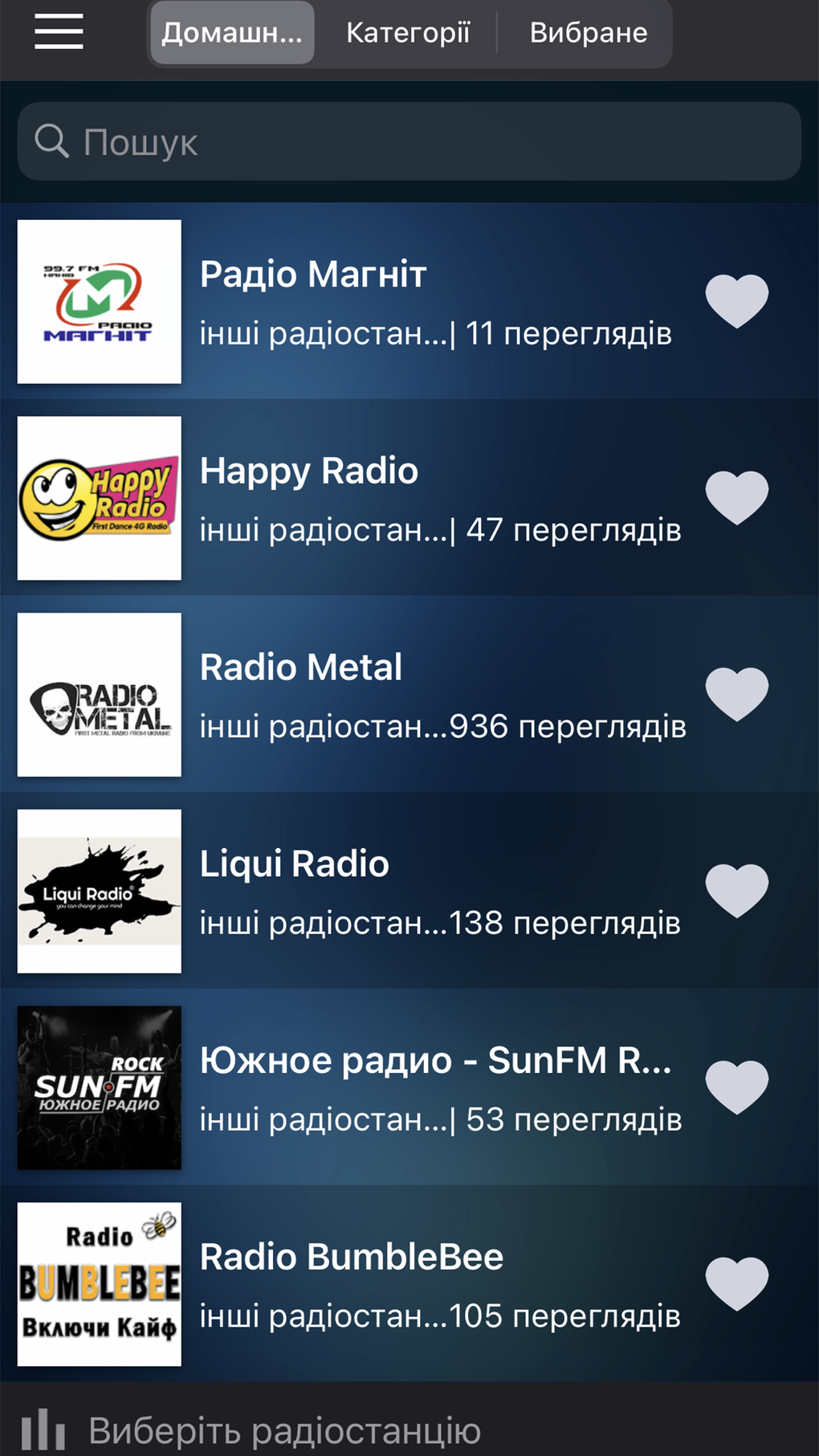Select the Liqui Radio station
819x1456 pixels.
tap(295, 865)
